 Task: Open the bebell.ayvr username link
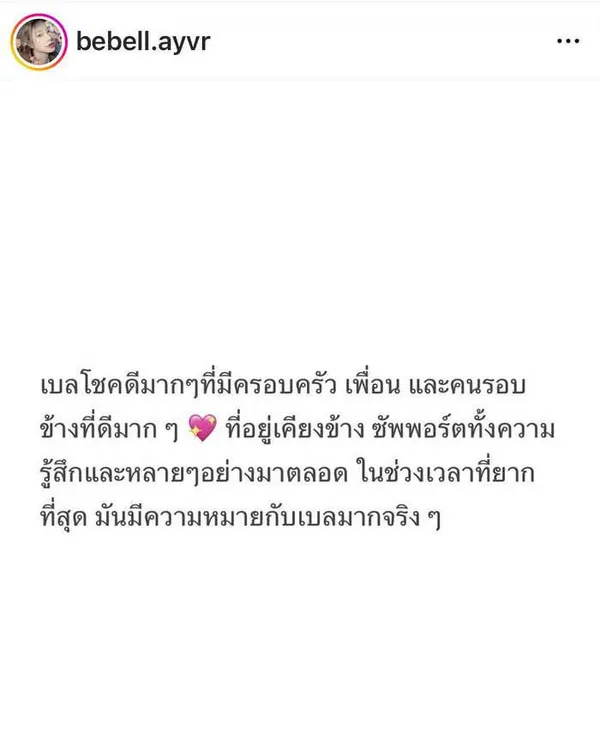[x=143, y=42]
